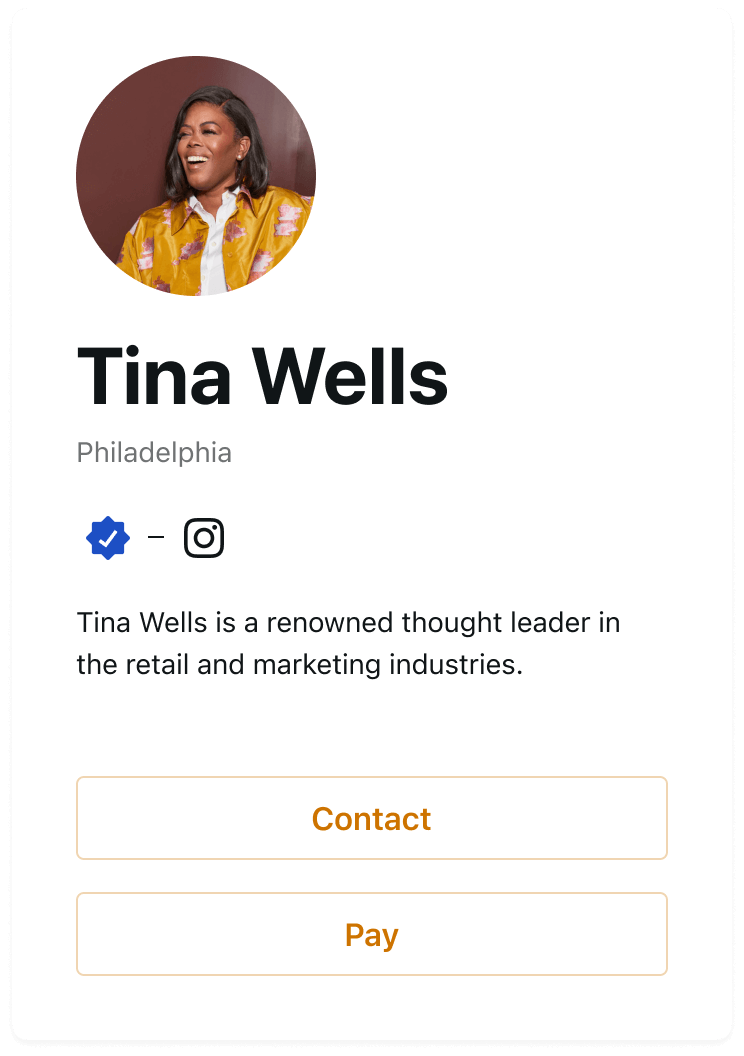Click the name heading Tina Wells
744x1056 pixels.
click(x=264, y=377)
